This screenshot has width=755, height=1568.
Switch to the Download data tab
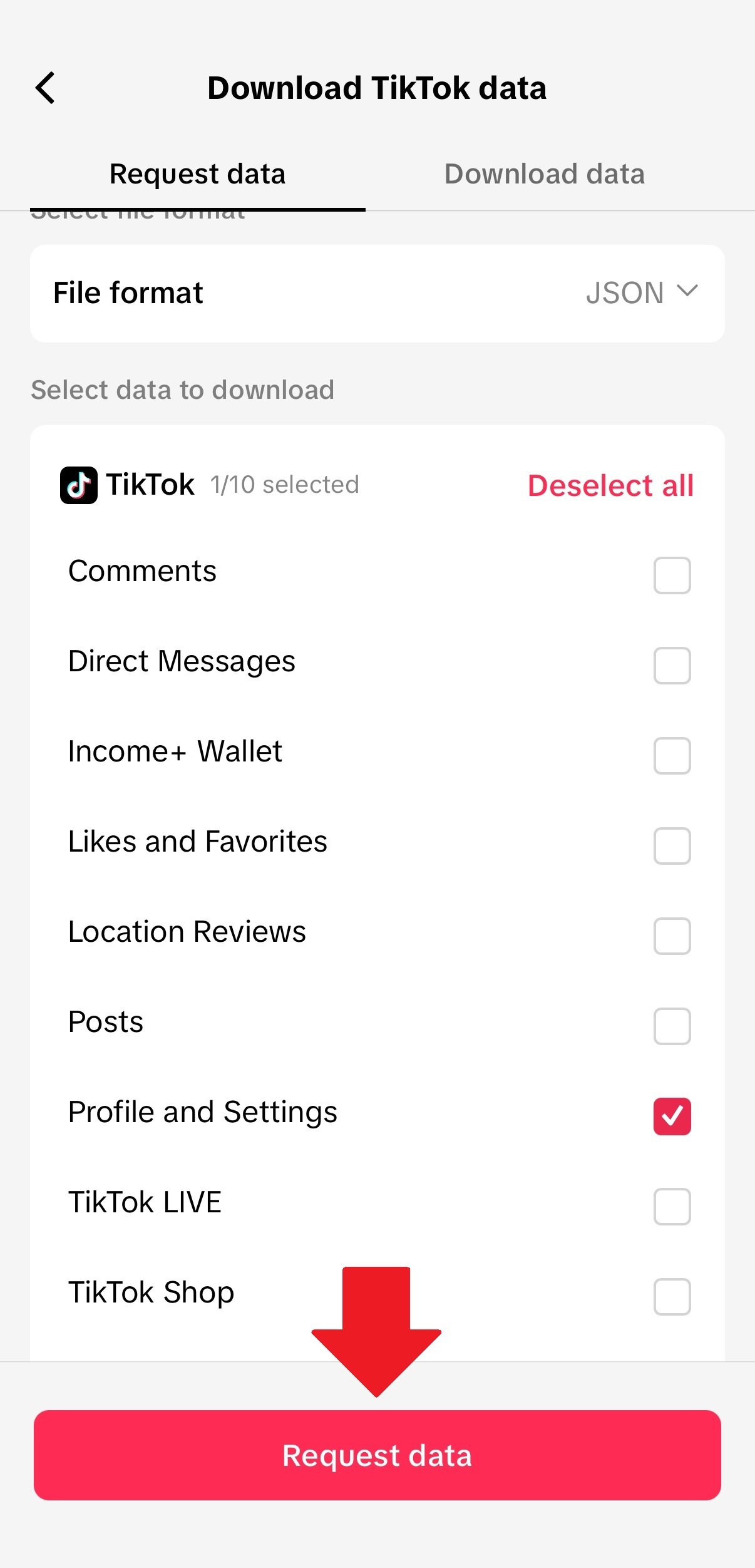click(x=544, y=173)
